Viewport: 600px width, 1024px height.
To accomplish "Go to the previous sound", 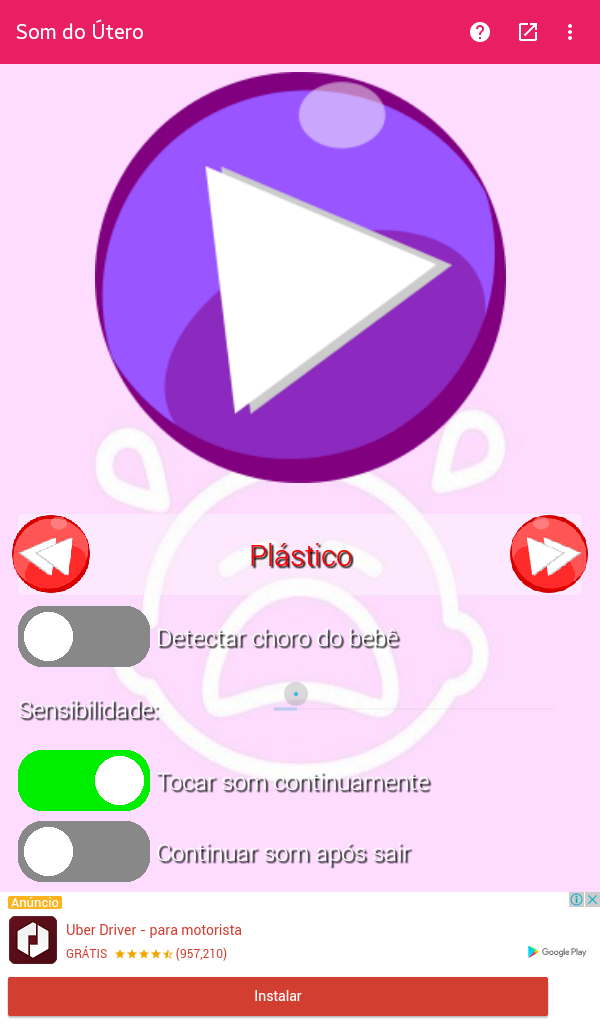I will coord(51,554).
